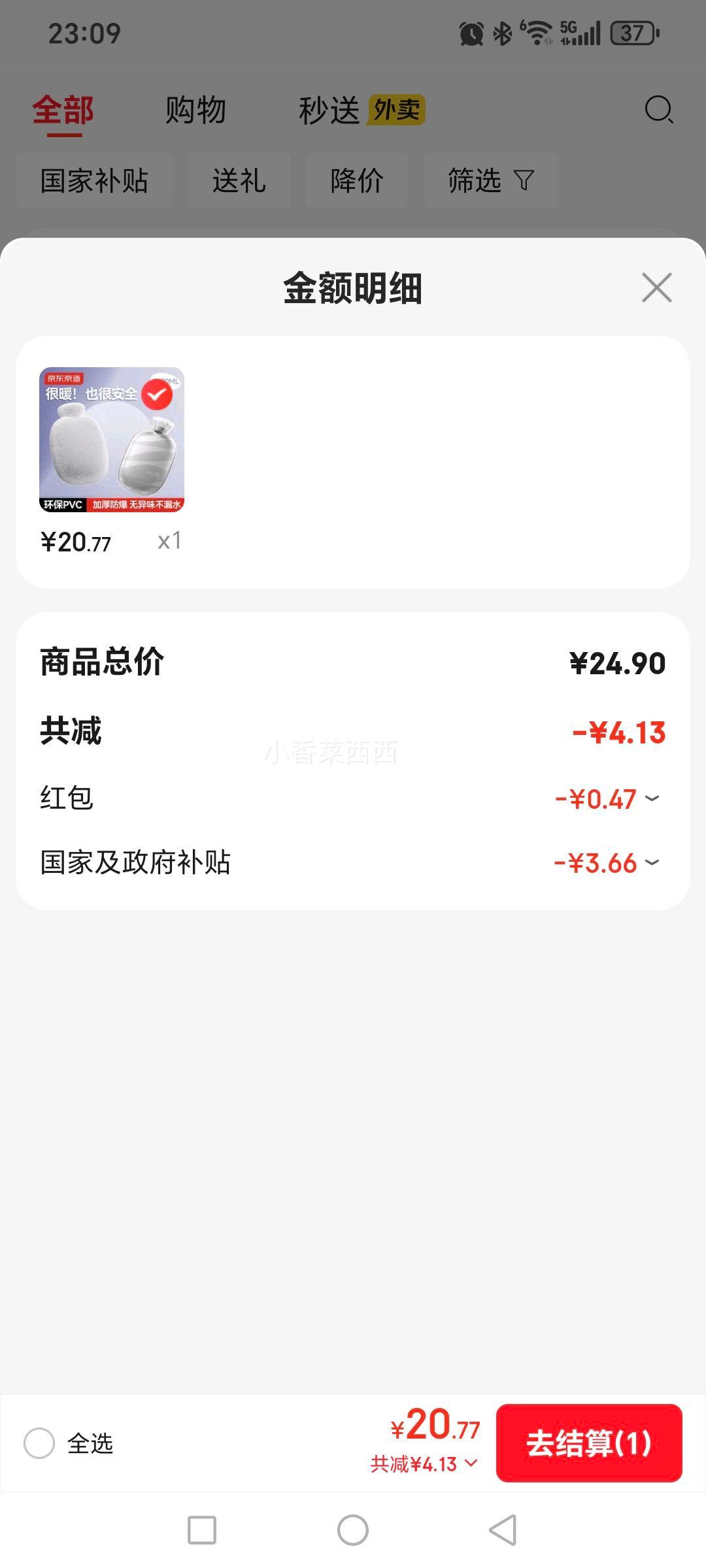Tap 去结算(1) to check out
Screen dimensions: 706x1568
click(x=589, y=1443)
